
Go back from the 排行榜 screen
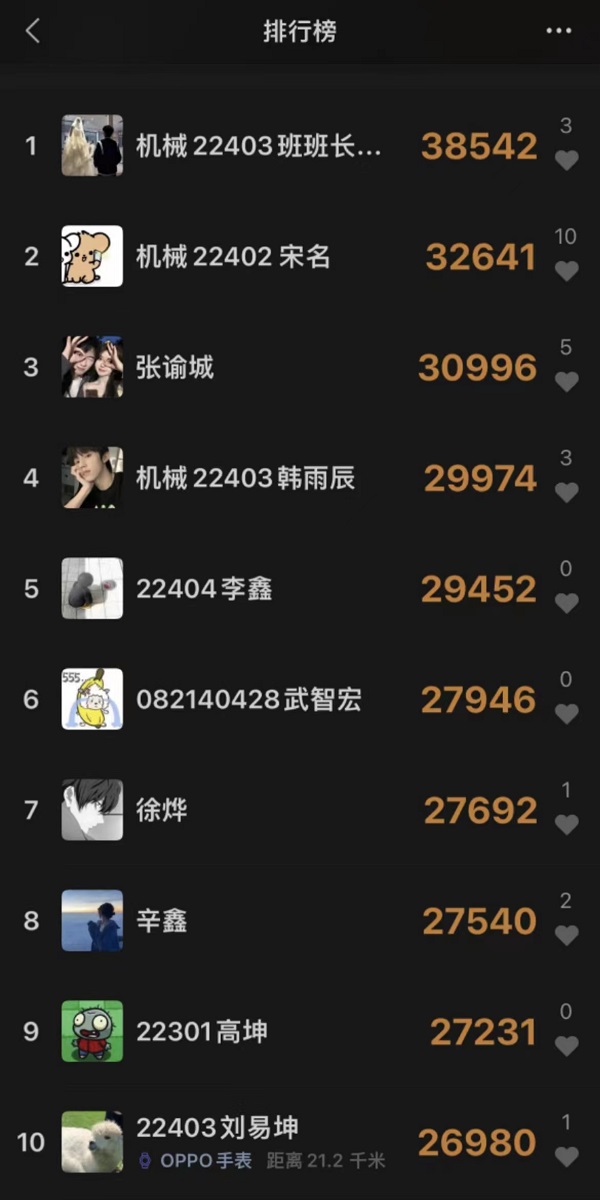(33, 31)
